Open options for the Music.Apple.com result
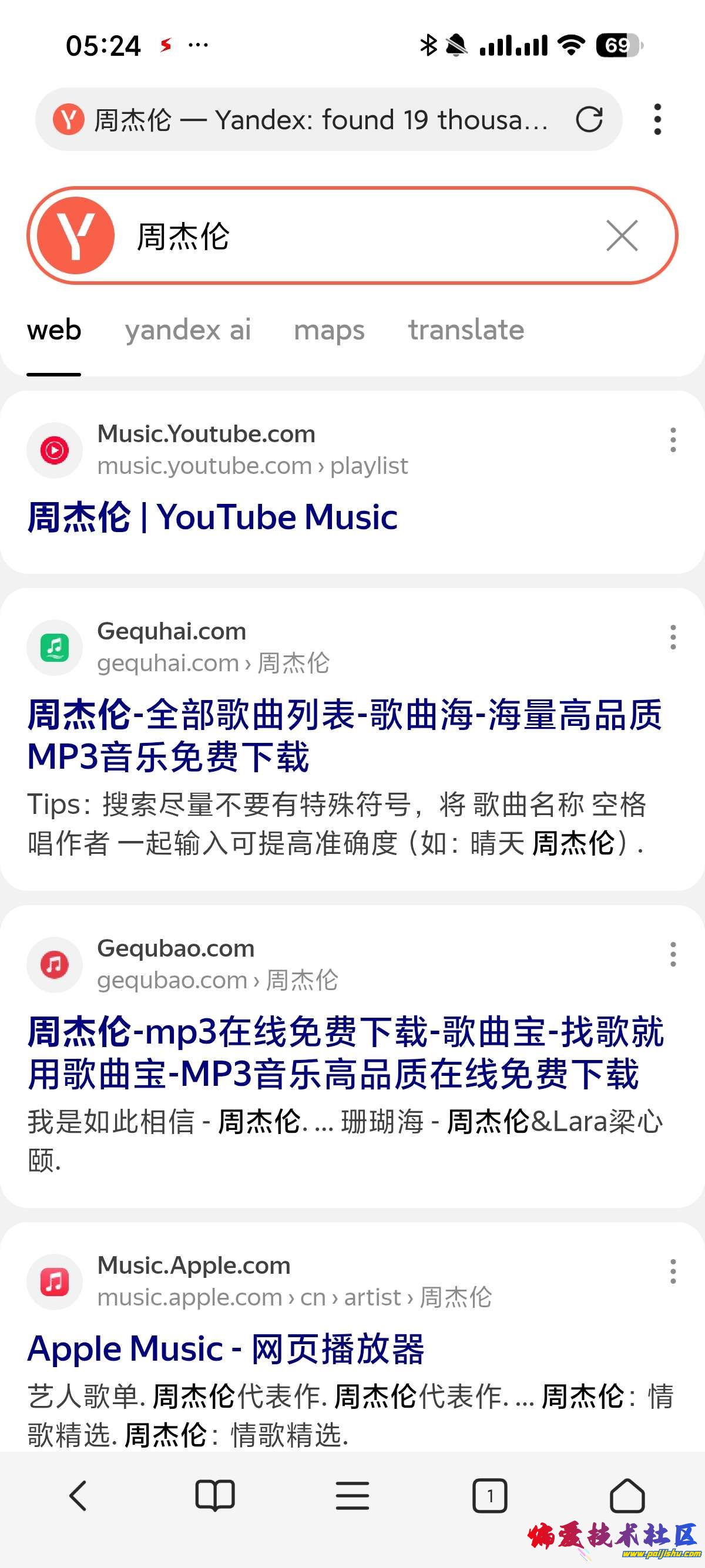705x1568 pixels. tap(673, 1271)
